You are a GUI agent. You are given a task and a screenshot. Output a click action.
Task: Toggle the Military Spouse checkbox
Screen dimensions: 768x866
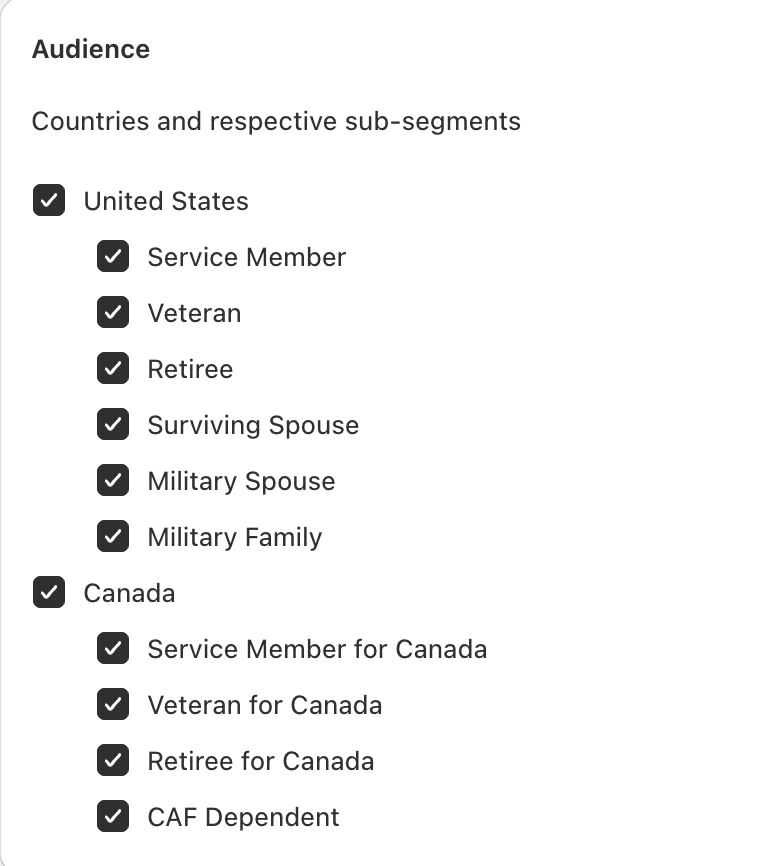(x=113, y=481)
